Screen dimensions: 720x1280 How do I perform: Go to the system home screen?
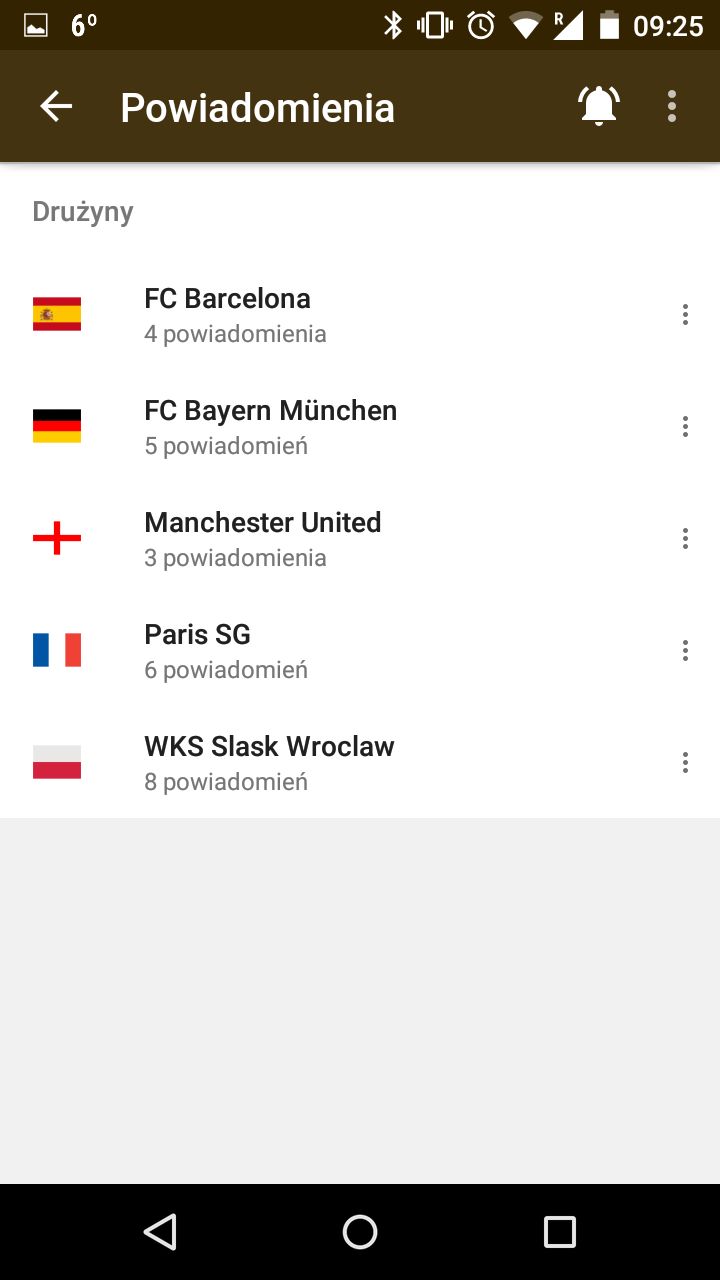360,1232
